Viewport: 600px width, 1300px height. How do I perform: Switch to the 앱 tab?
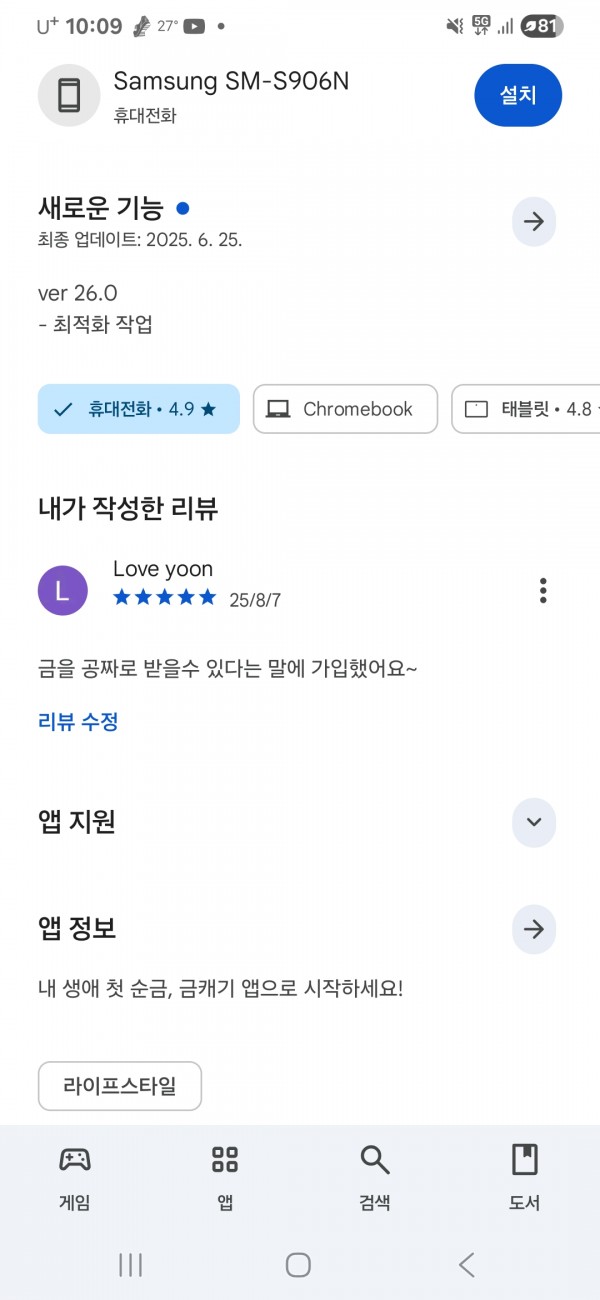pos(225,1178)
